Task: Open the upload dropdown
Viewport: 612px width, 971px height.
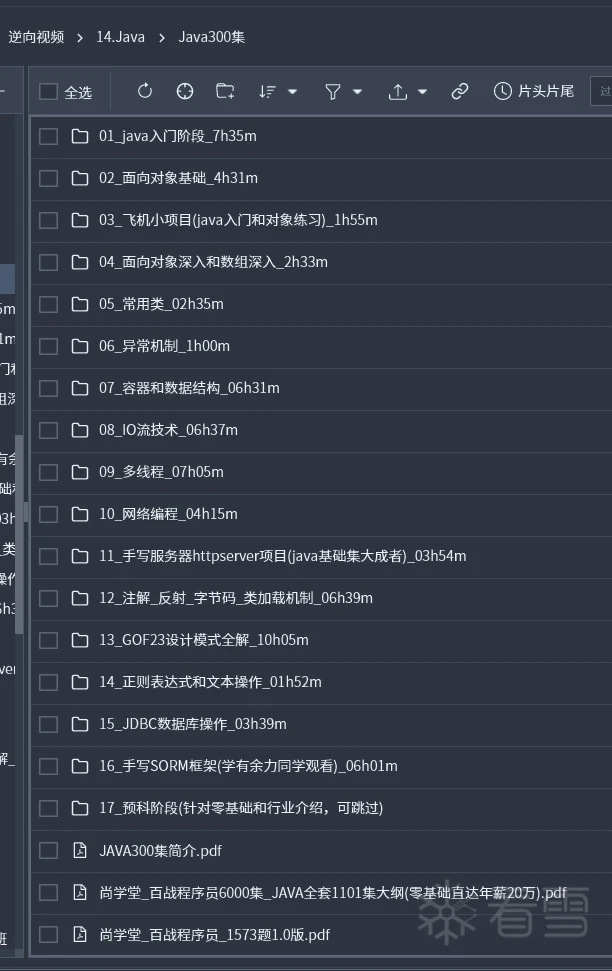Action: tap(408, 91)
